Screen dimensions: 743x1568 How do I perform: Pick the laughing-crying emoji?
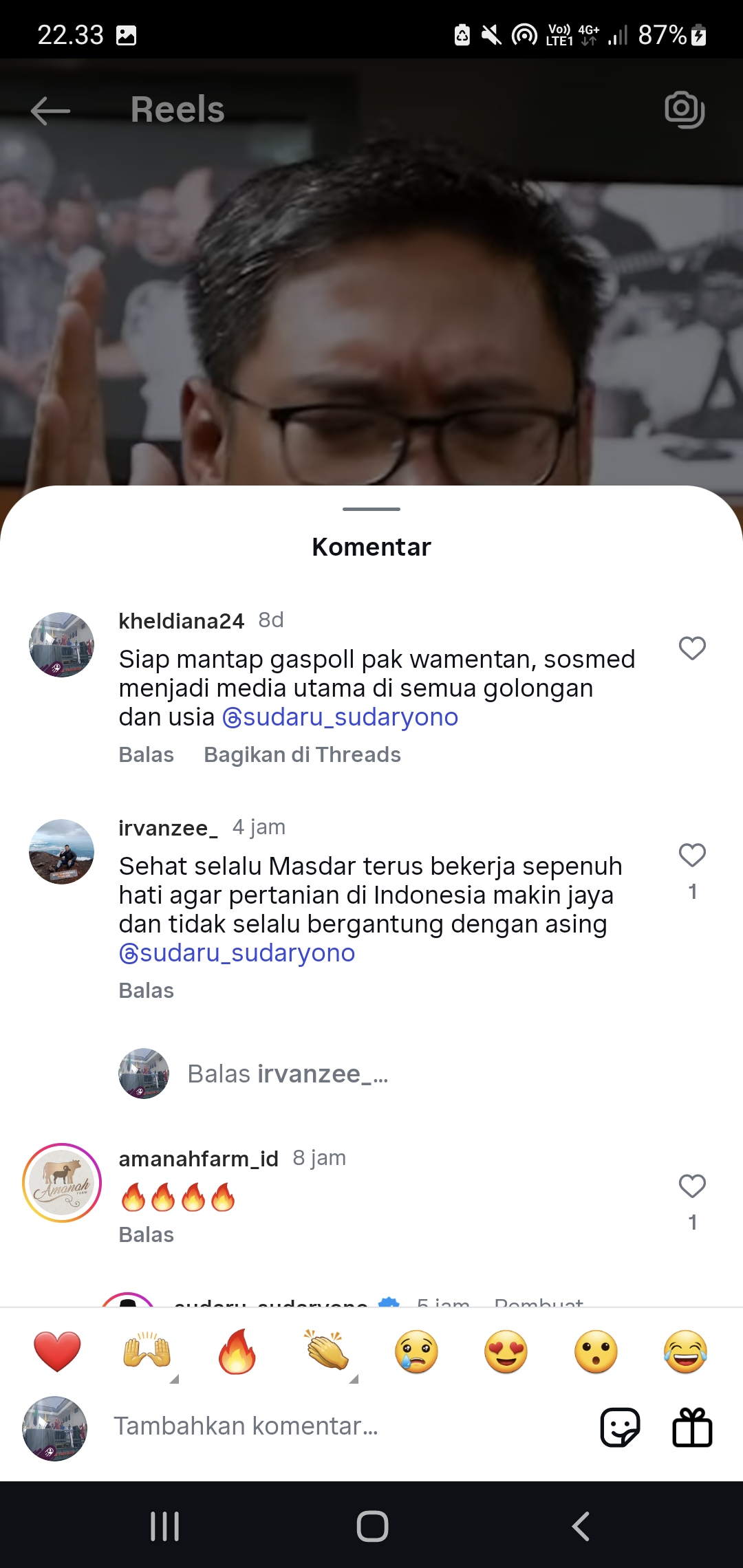(686, 1351)
